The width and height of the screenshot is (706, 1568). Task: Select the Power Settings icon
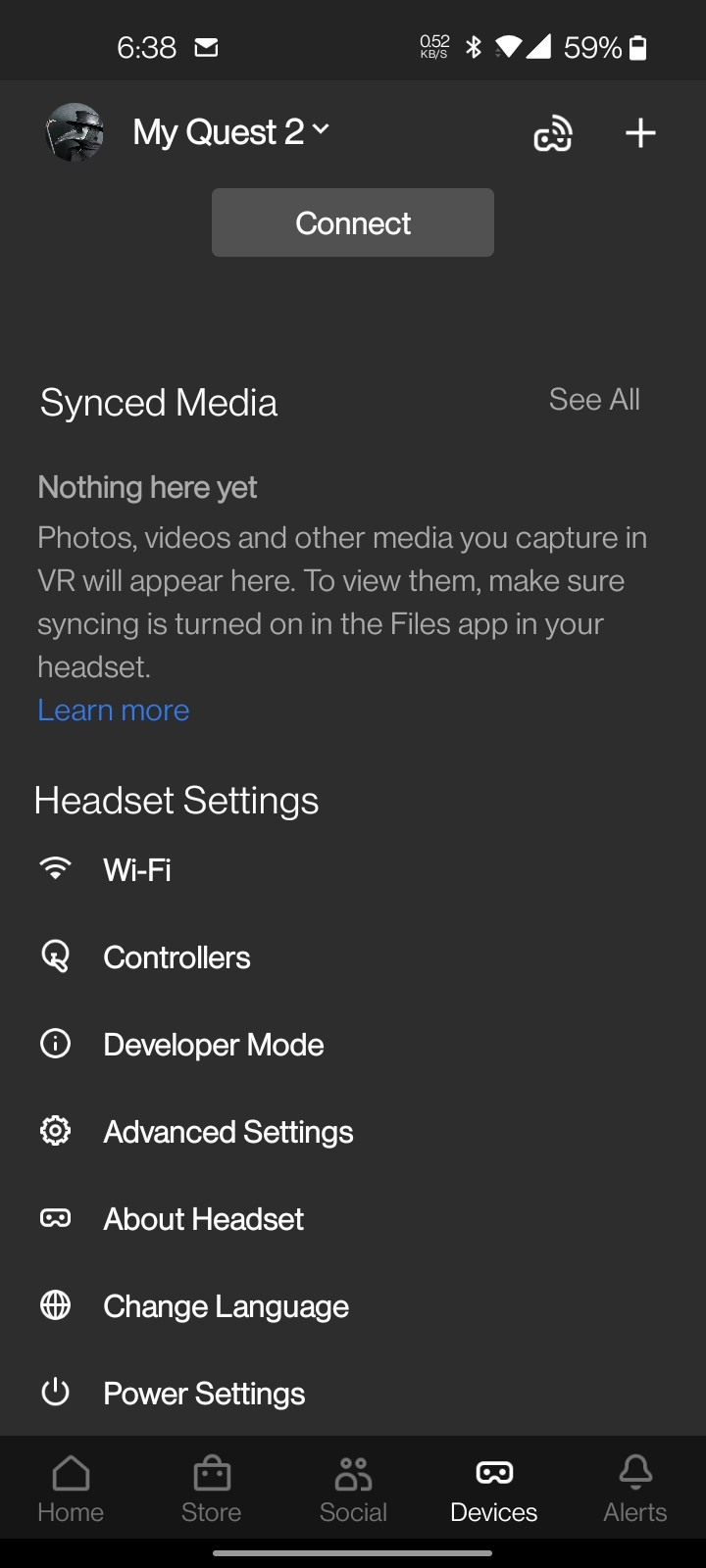tap(56, 1393)
